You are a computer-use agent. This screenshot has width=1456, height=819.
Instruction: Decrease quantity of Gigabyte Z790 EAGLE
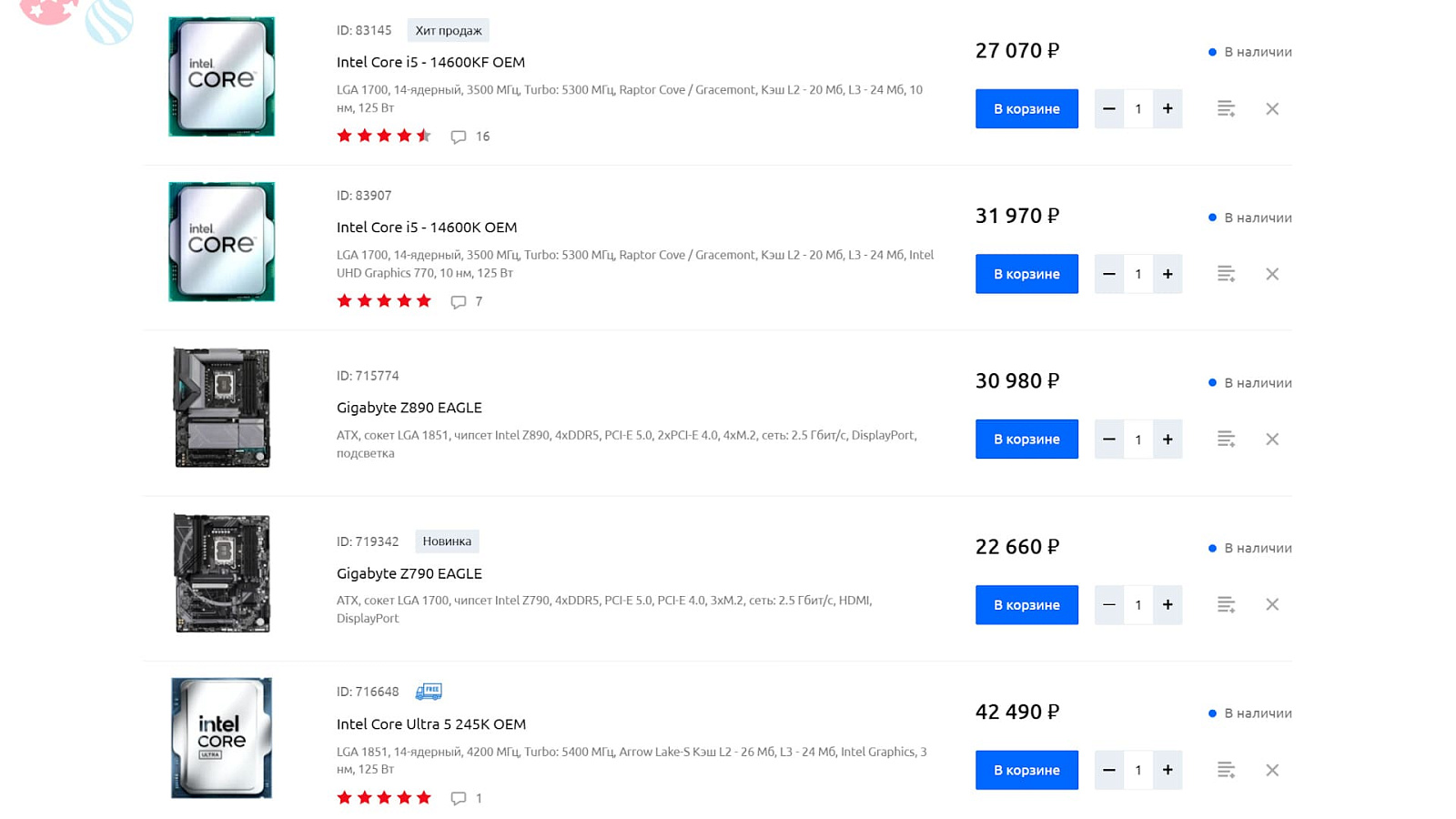click(x=1108, y=604)
